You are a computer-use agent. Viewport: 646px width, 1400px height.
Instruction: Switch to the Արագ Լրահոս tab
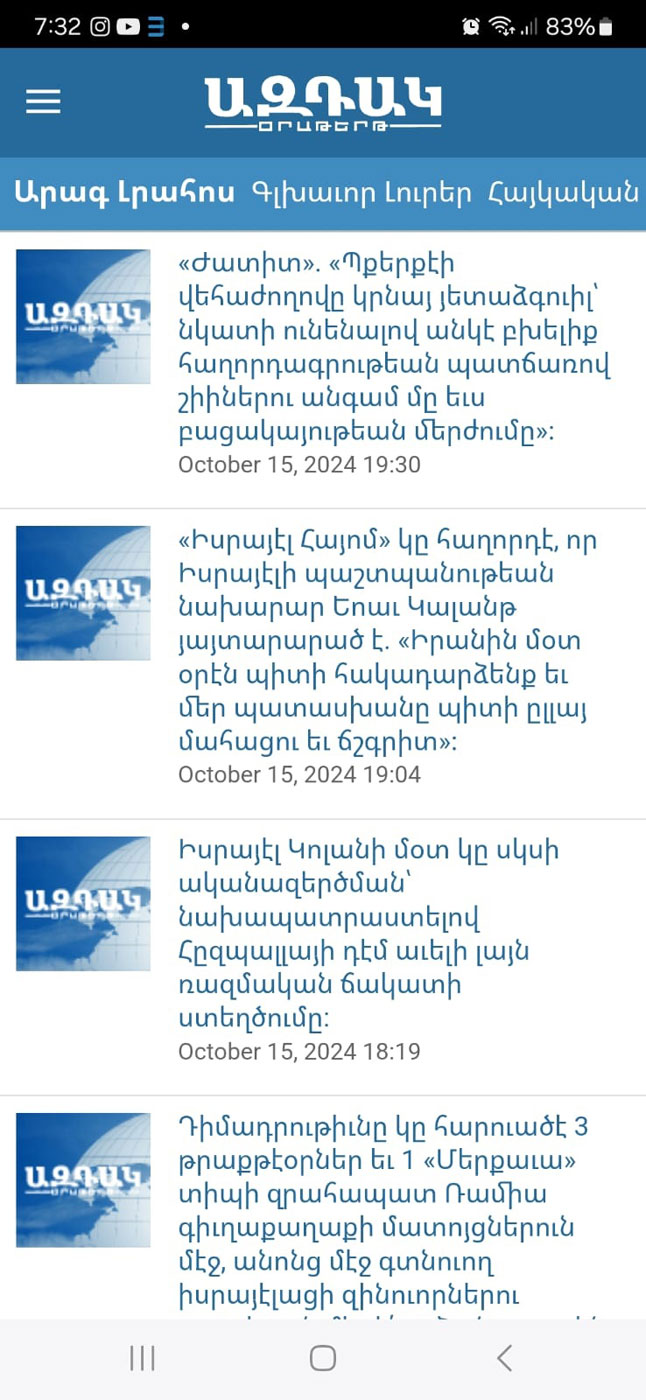125,192
